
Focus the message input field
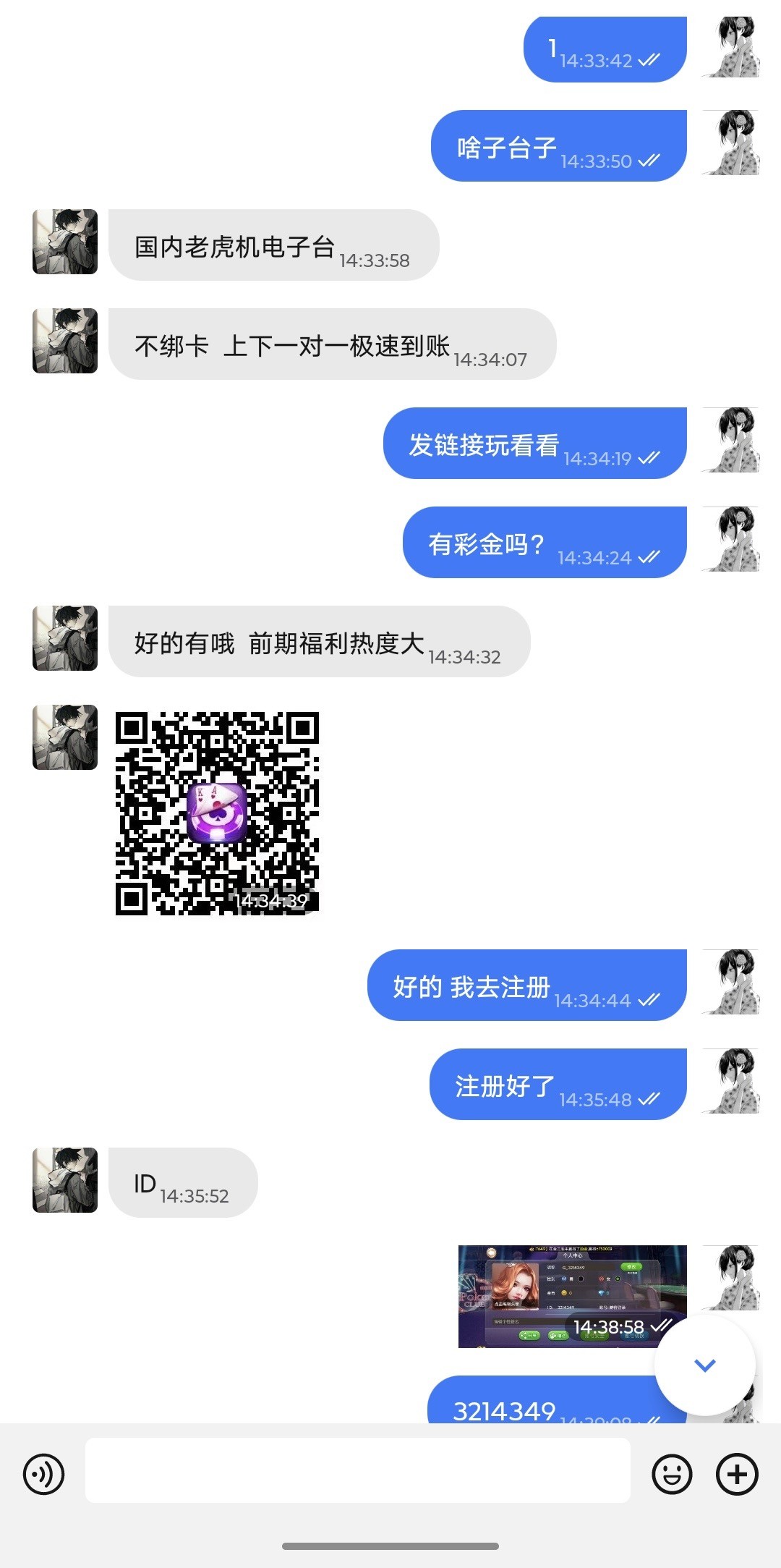357,1470
